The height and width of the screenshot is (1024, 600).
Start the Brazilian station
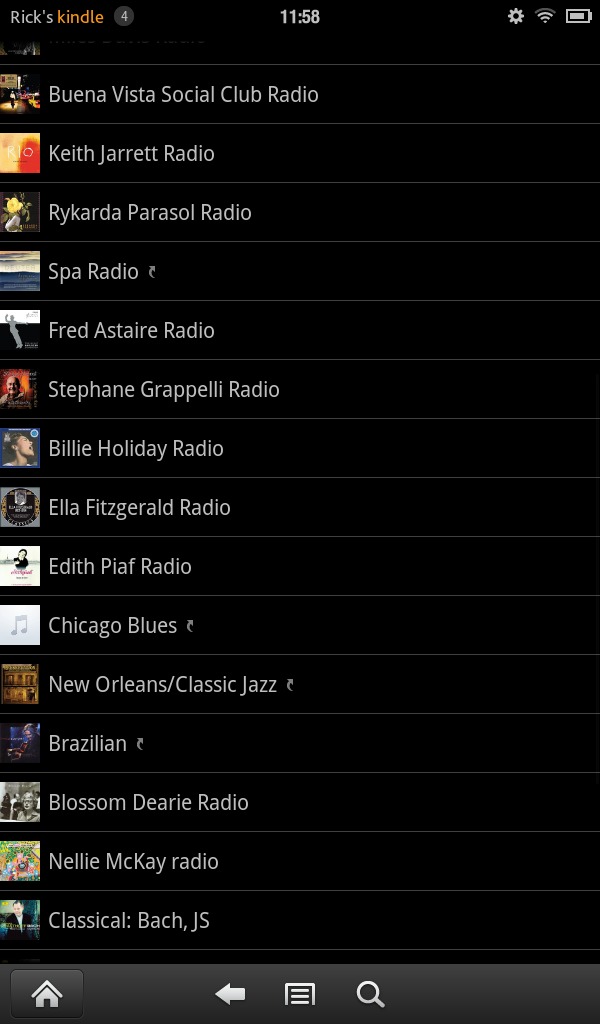[300, 743]
